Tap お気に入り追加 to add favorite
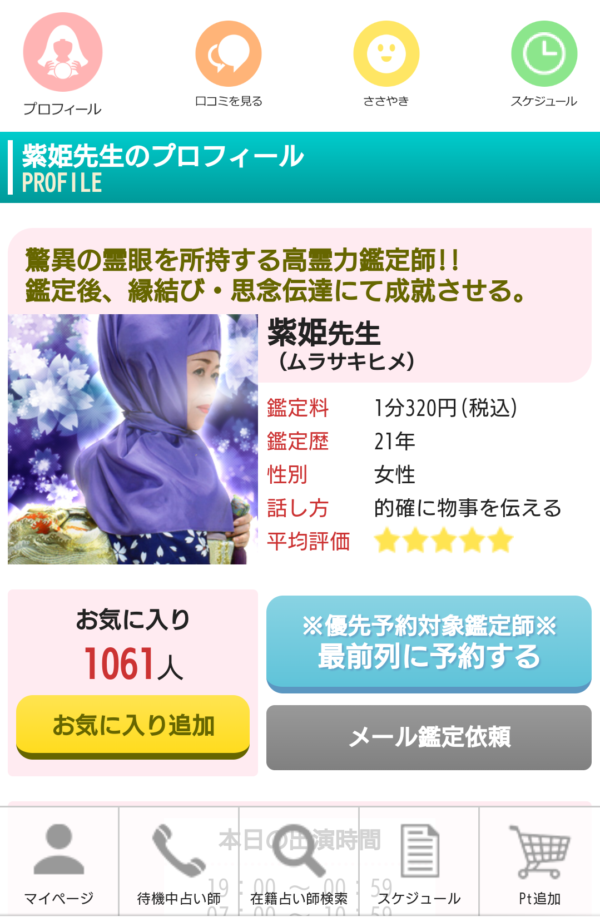 [133, 724]
